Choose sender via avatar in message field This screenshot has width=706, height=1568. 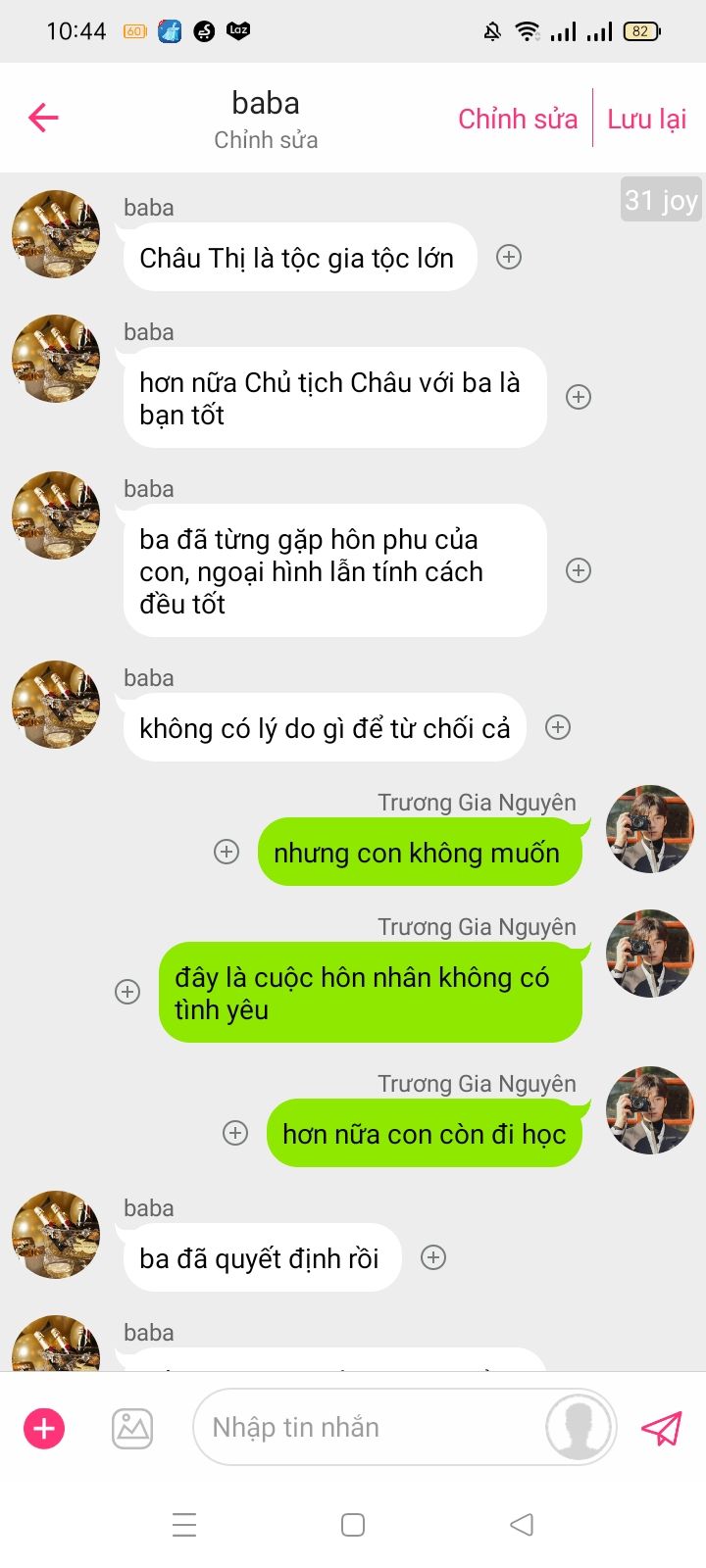point(579,1427)
